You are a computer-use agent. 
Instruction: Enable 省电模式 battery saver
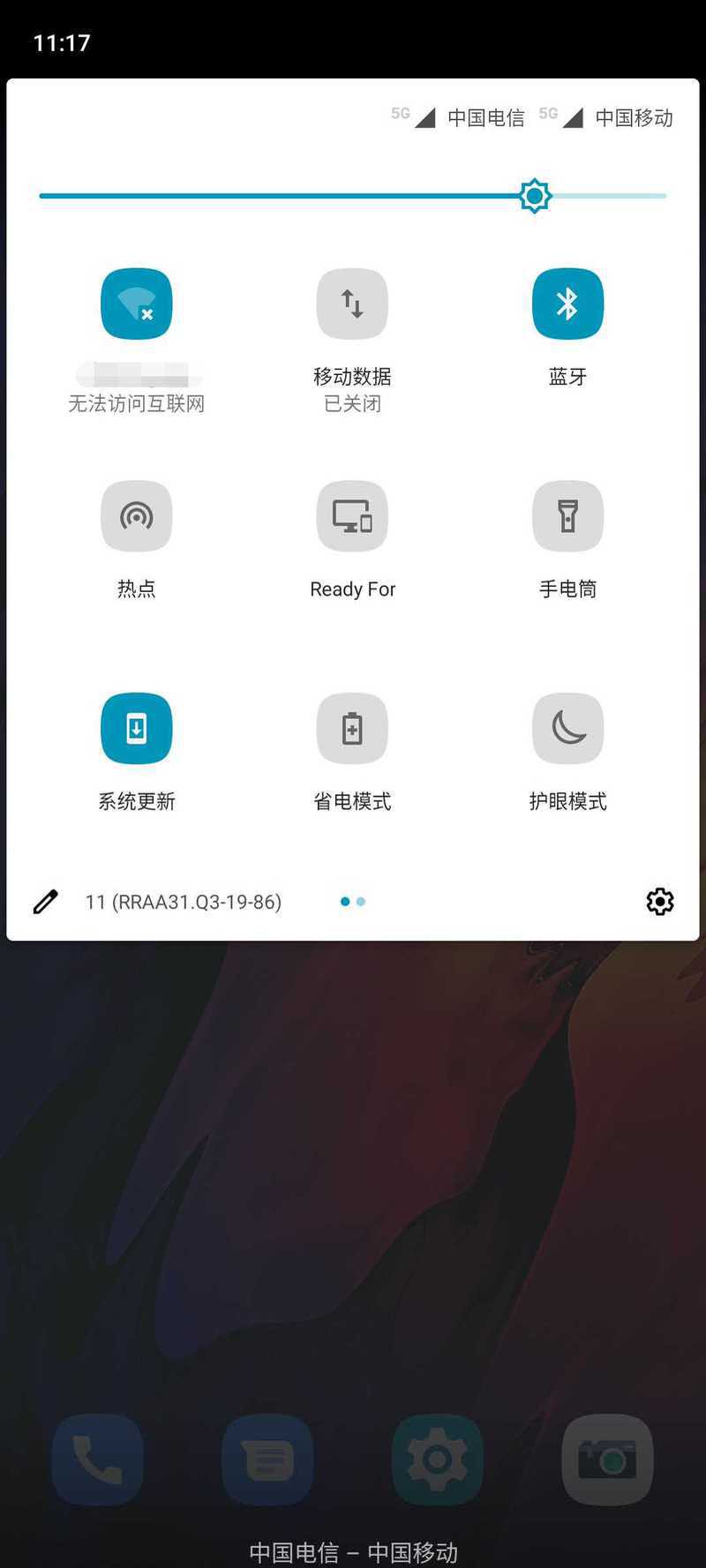click(352, 729)
